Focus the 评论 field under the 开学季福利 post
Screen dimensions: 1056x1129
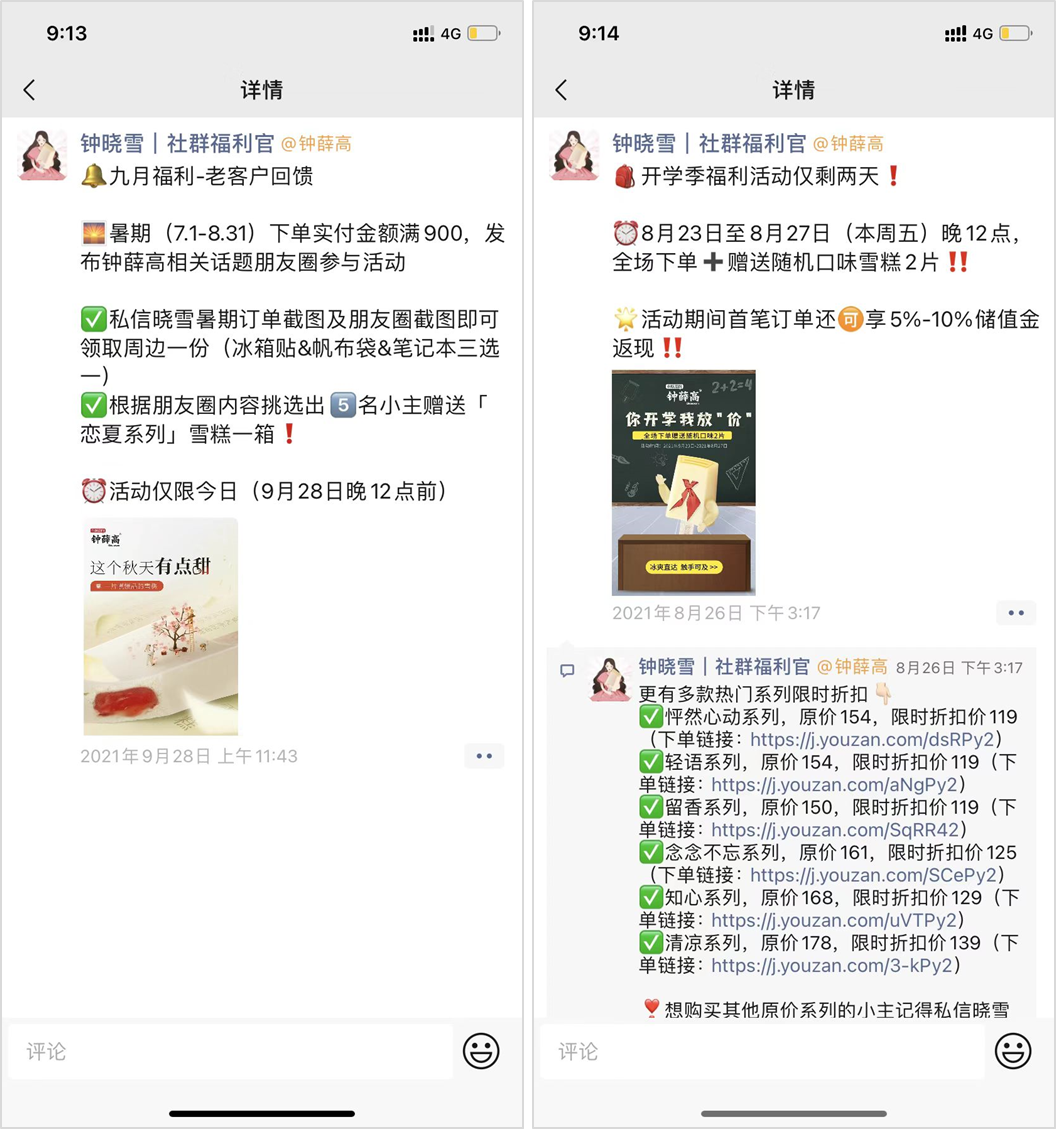point(762,1051)
